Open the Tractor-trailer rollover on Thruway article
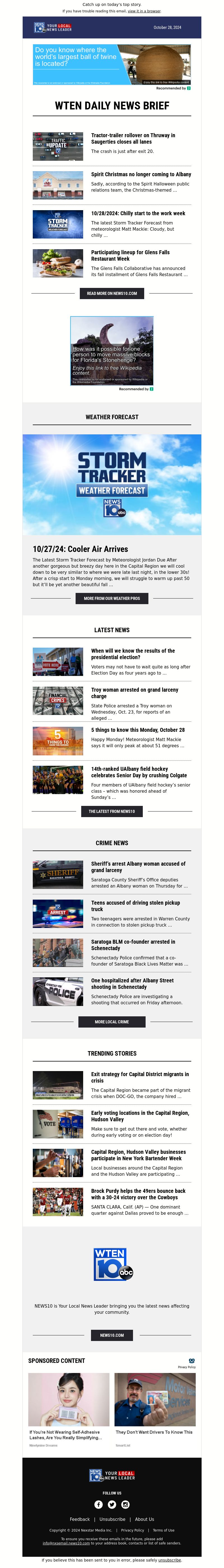This screenshot has width=224, height=1568. coord(132,138)
